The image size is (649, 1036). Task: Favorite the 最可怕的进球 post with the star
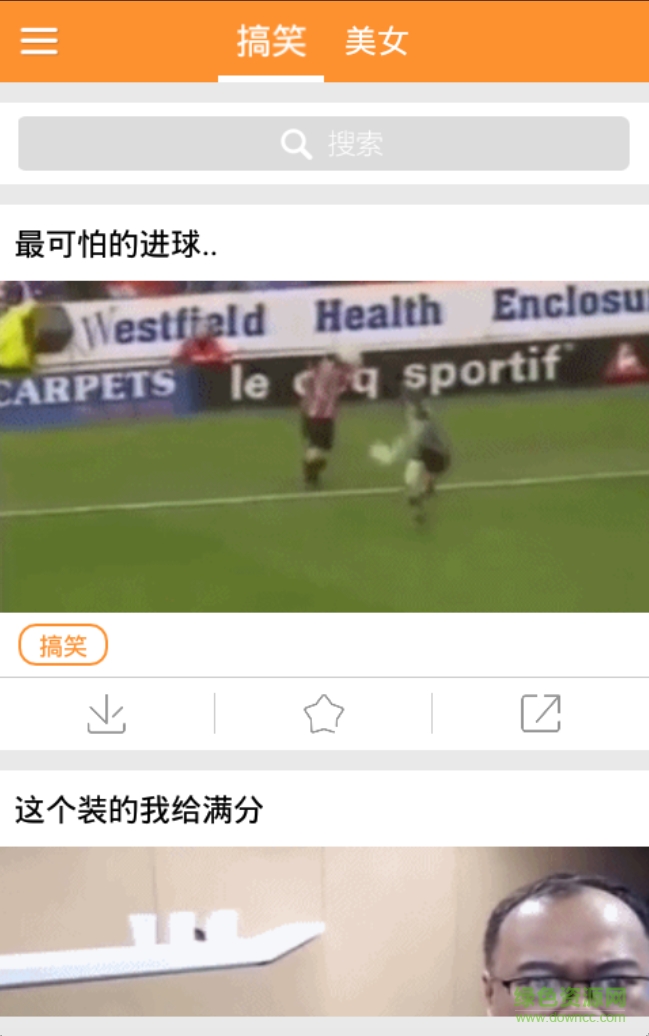pos(323,714)
